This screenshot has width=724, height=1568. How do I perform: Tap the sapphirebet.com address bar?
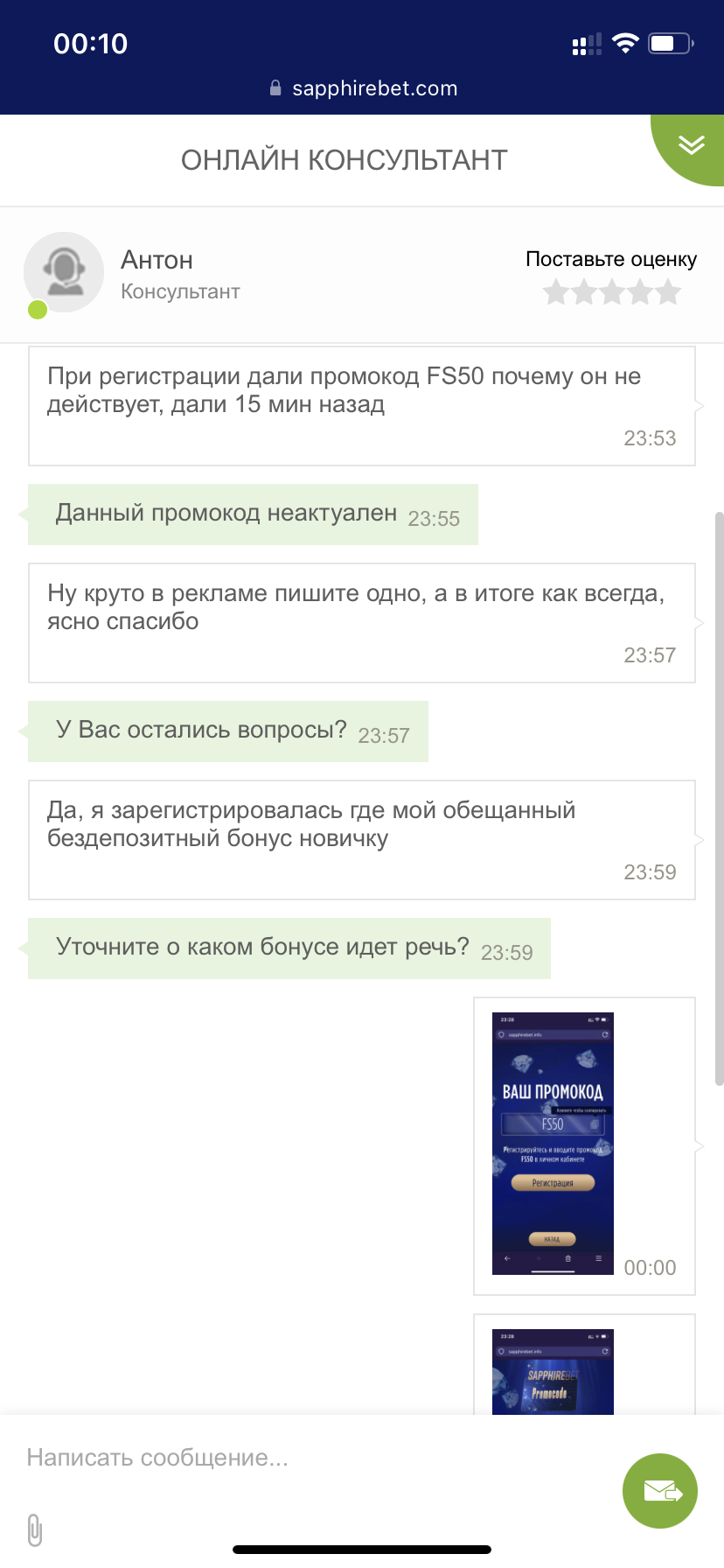pos(363,88)
